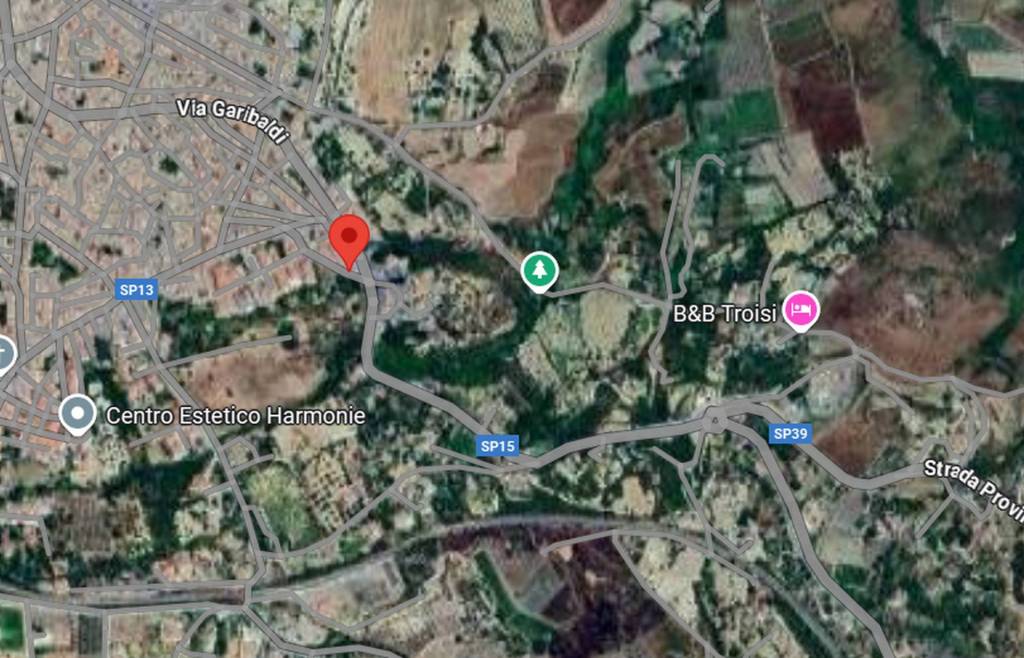Open the B&B Troisi hotel marker
The height and width of the screenshot is (658, 1024).
800,310
